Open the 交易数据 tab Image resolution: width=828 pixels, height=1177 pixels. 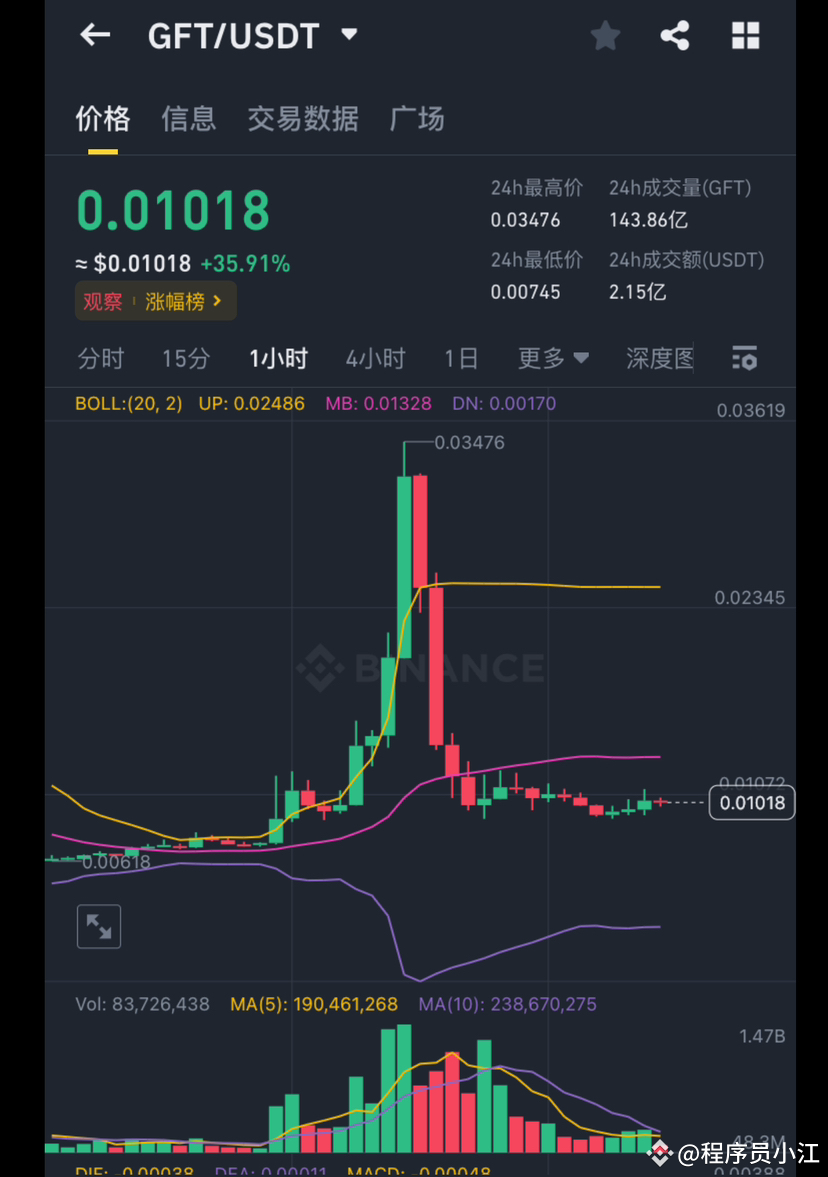(x=303, y=118)
